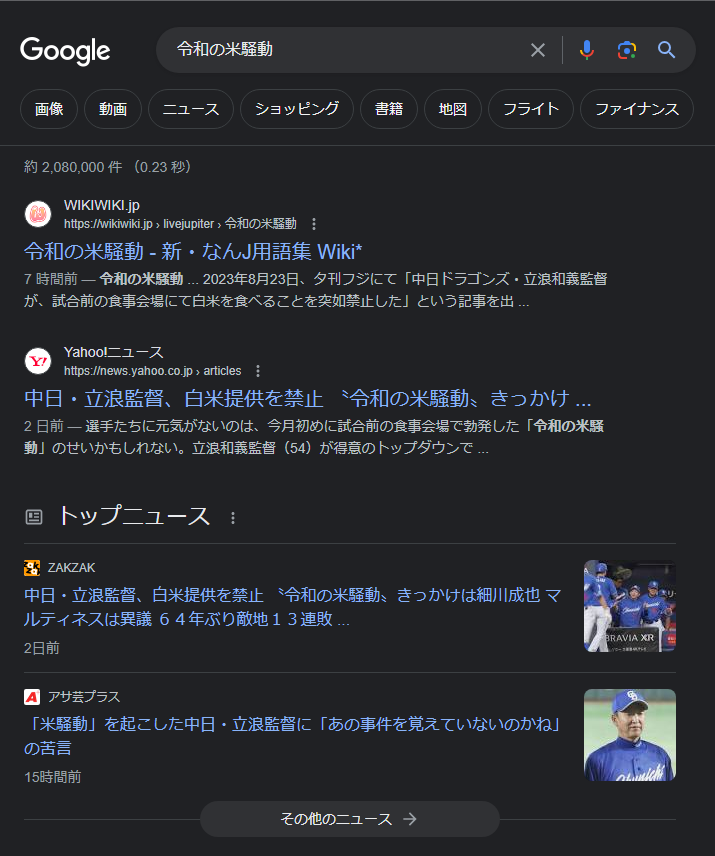Open the Yahoo!ニュース article about 立浪監督
The width and height of the screenshot is (715, 856).
click(307, 399)
